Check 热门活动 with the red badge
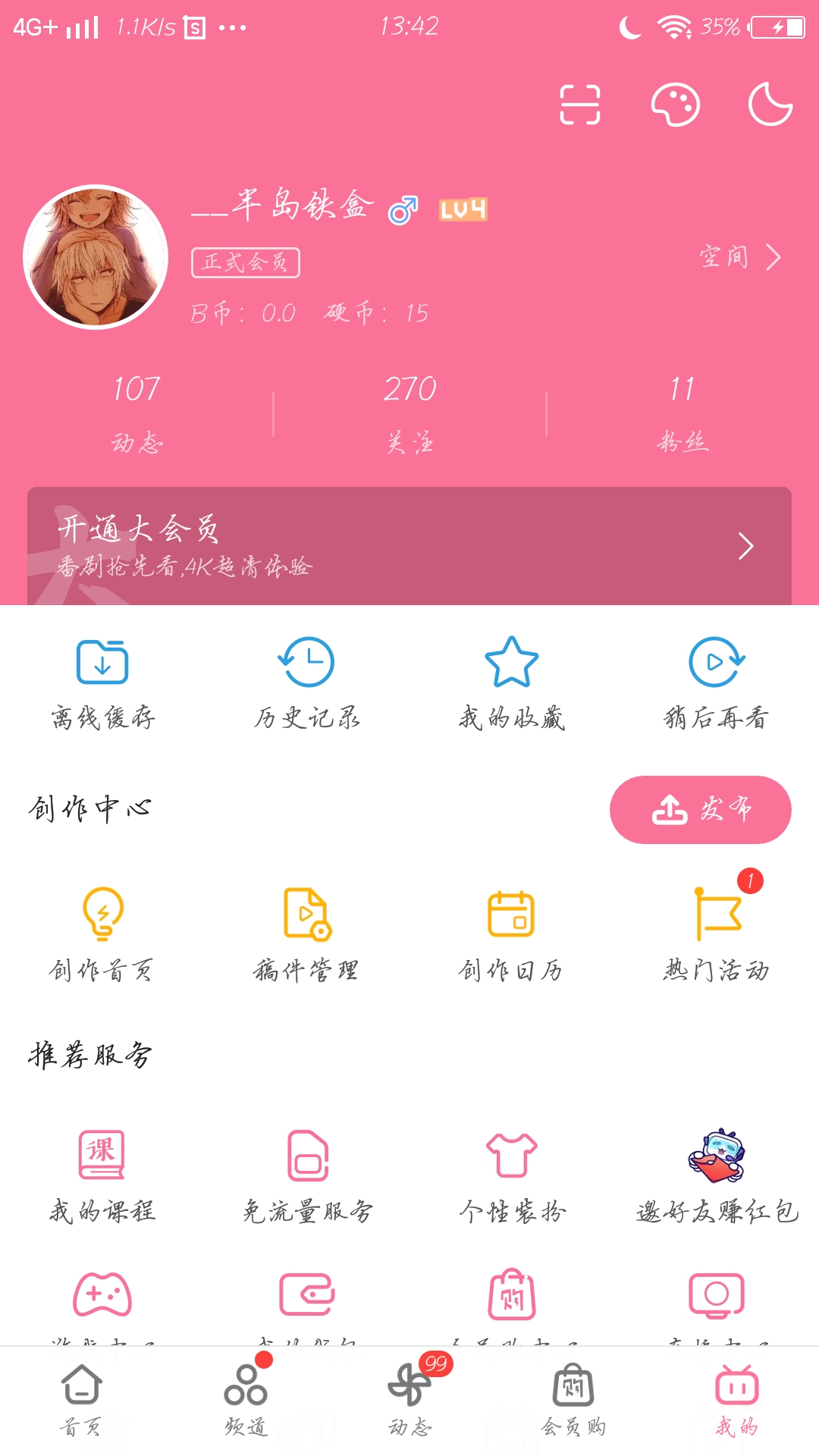 717,934
